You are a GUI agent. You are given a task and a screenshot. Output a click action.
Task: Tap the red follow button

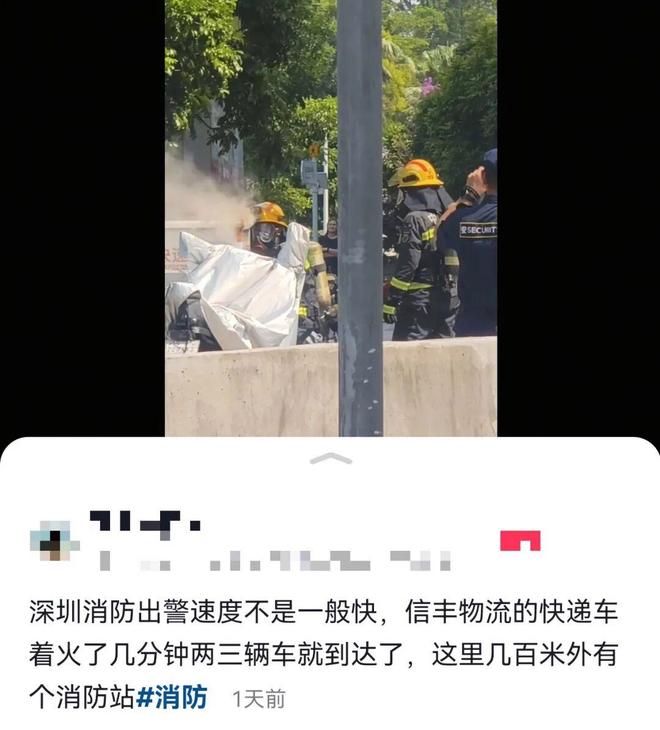520,541
